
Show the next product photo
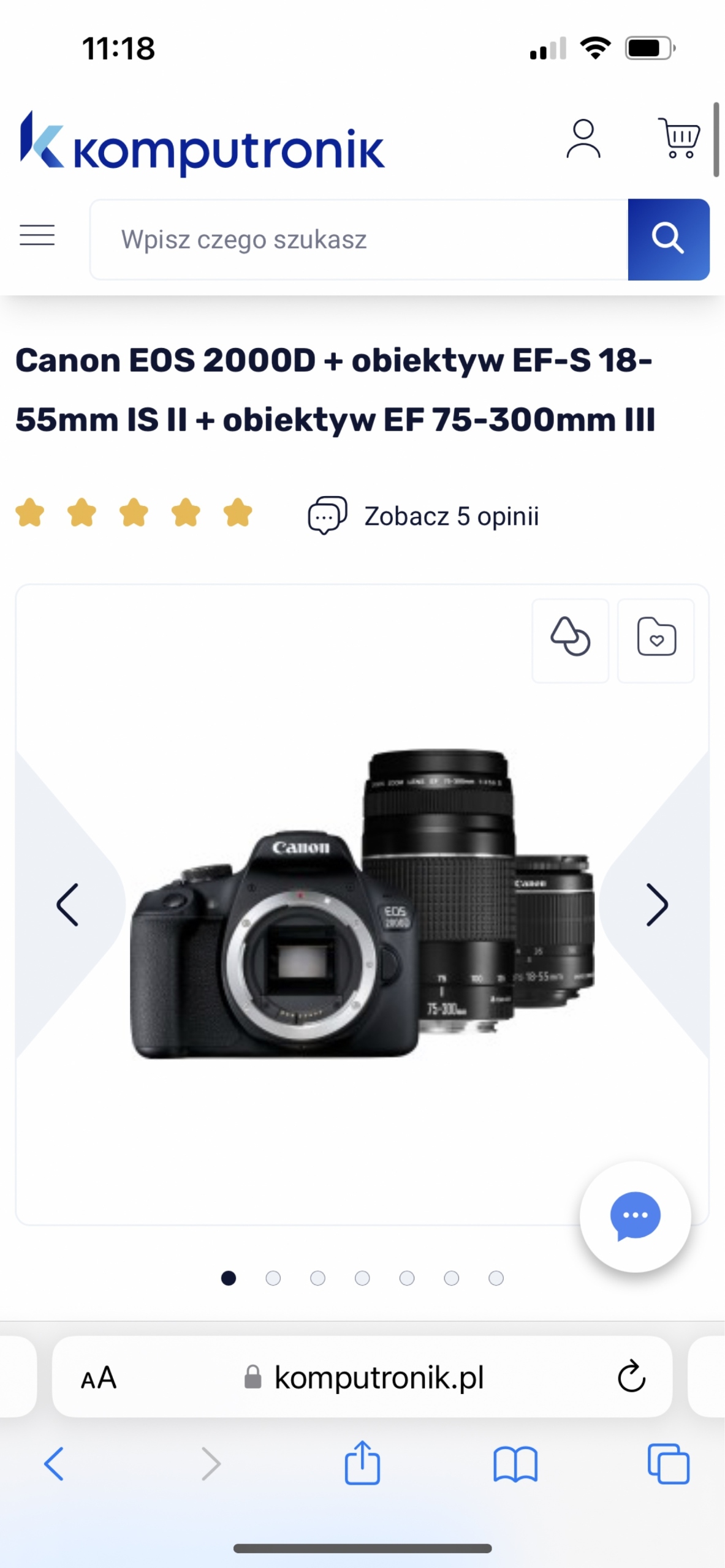[x=657, y=905]
